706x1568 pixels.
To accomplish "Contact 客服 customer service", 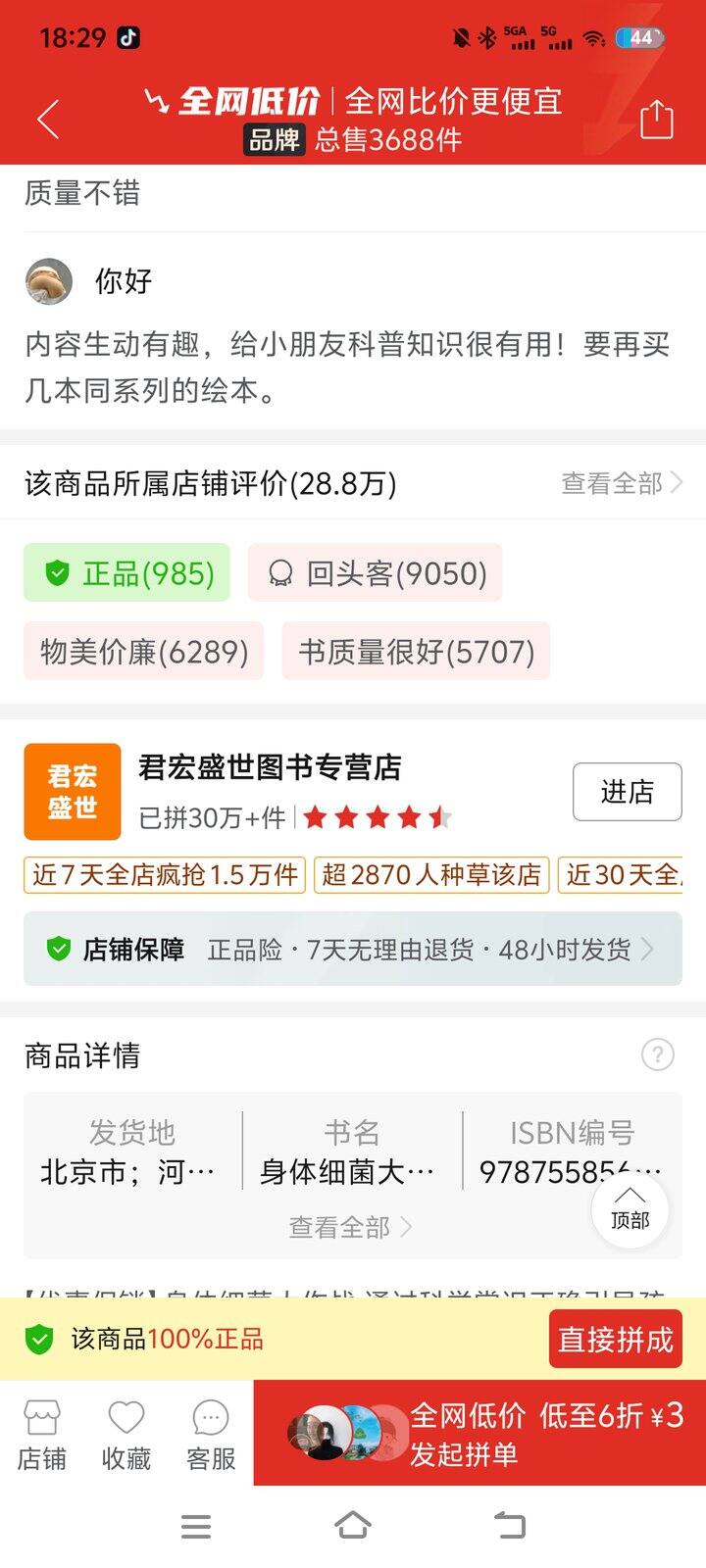I will coord(211,1435).
